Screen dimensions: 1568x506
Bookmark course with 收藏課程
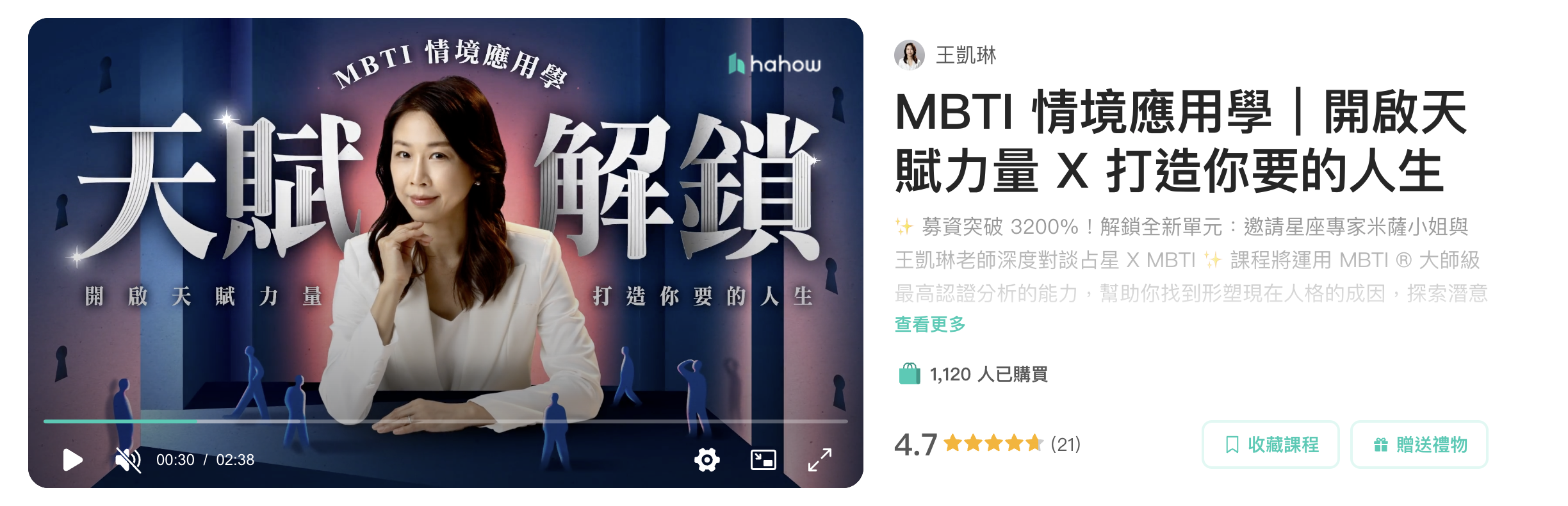click(1271, 445)
